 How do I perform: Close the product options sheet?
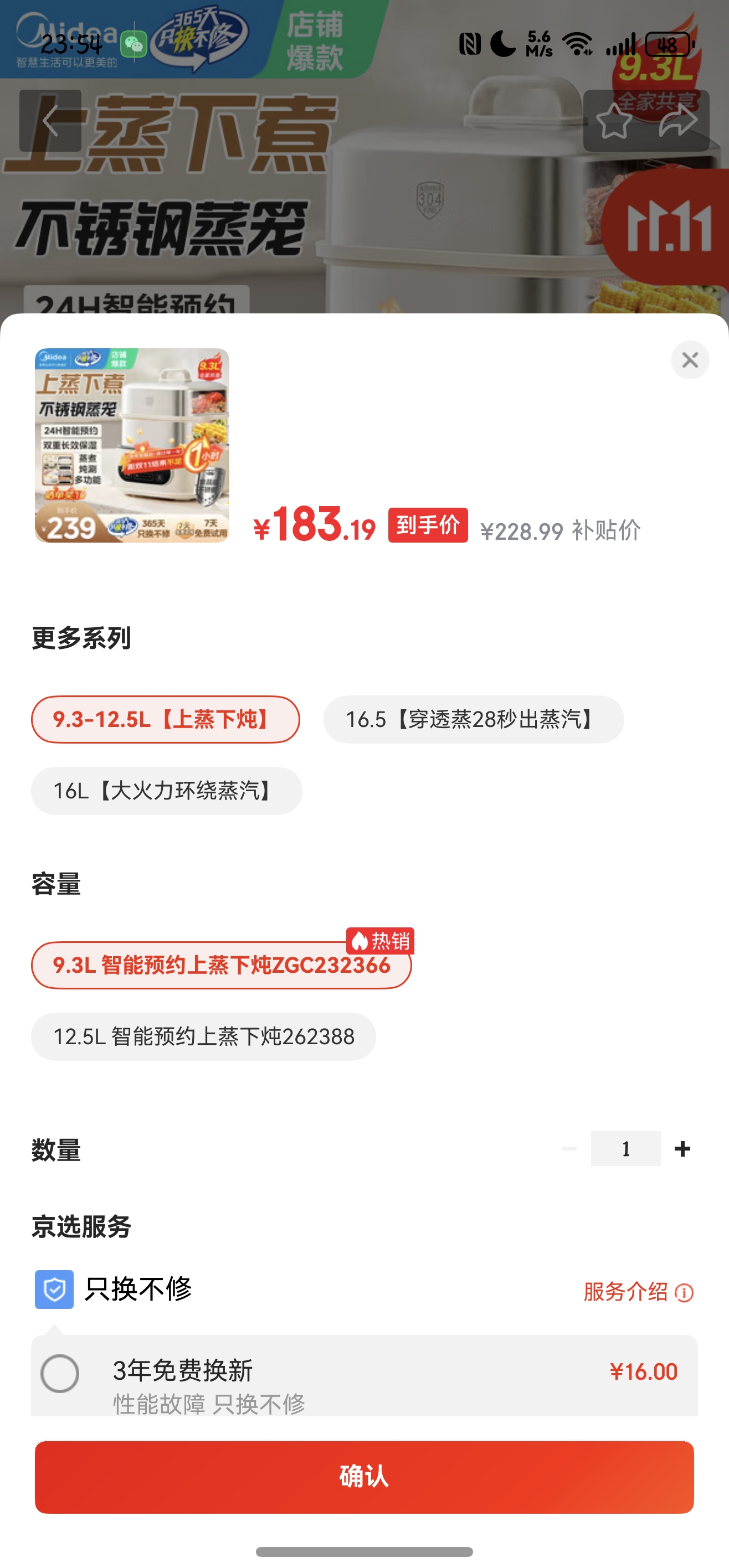(x=690, y=360)
